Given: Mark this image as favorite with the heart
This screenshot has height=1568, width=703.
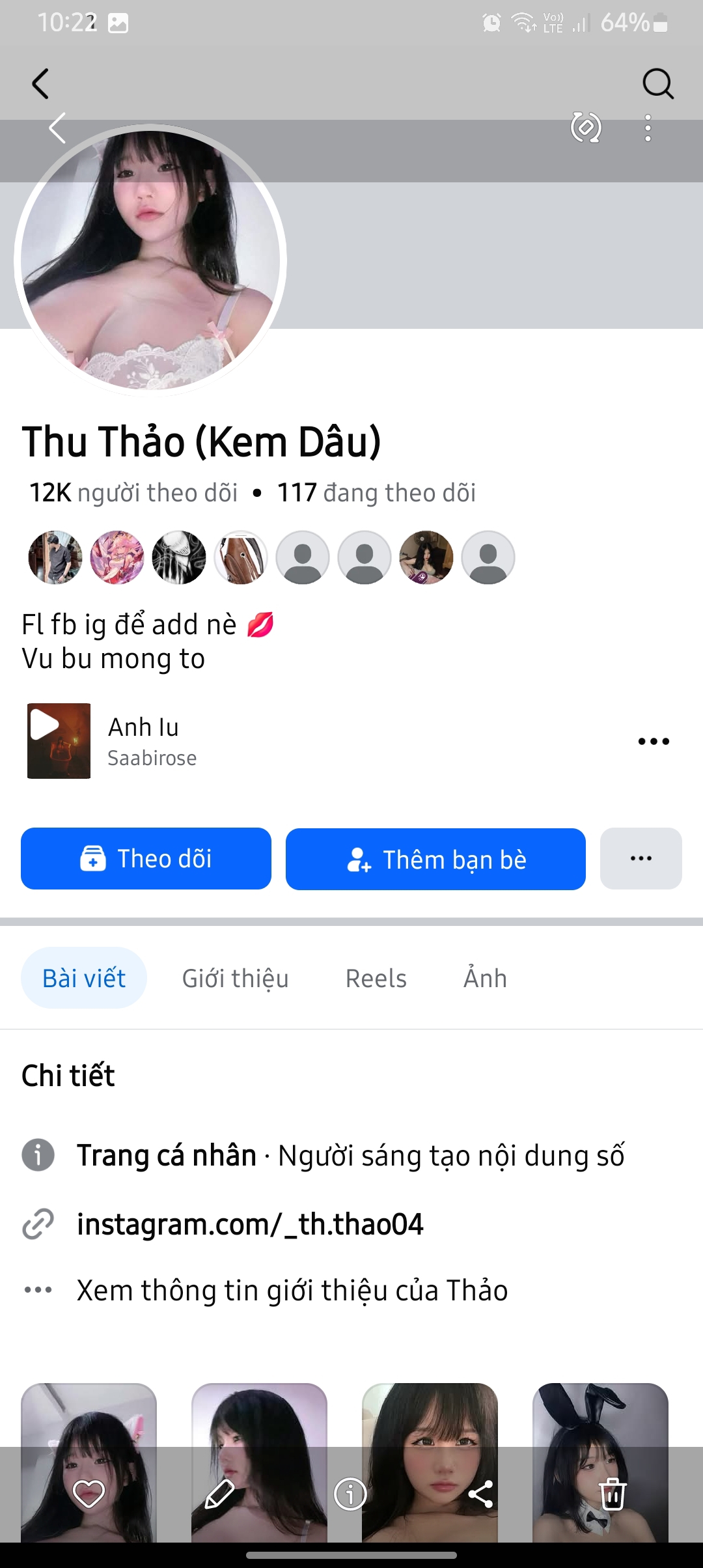Looking at the screenshot, I should (x=89, y=1494).
